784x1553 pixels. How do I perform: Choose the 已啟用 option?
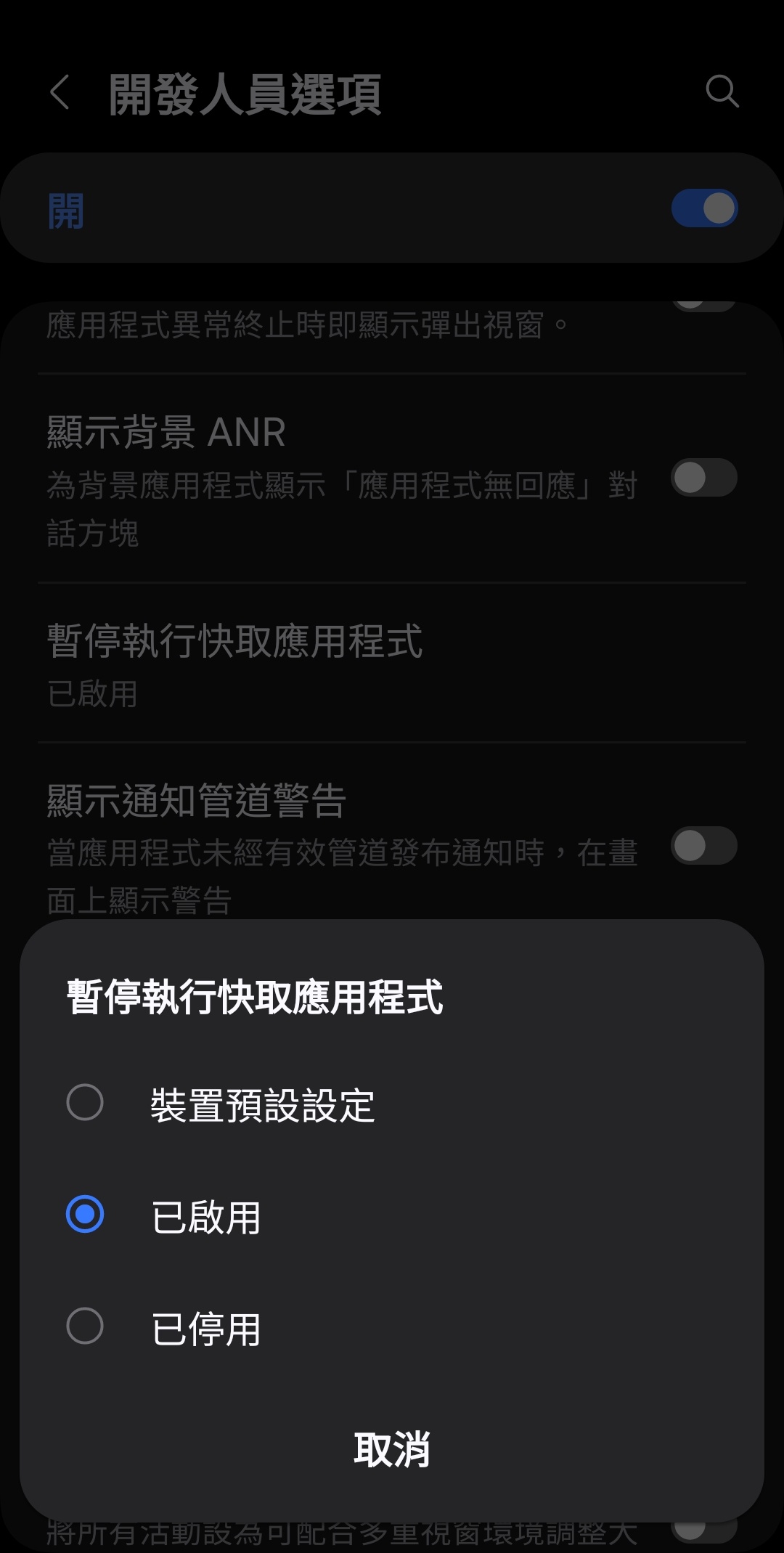[85, 1215]
